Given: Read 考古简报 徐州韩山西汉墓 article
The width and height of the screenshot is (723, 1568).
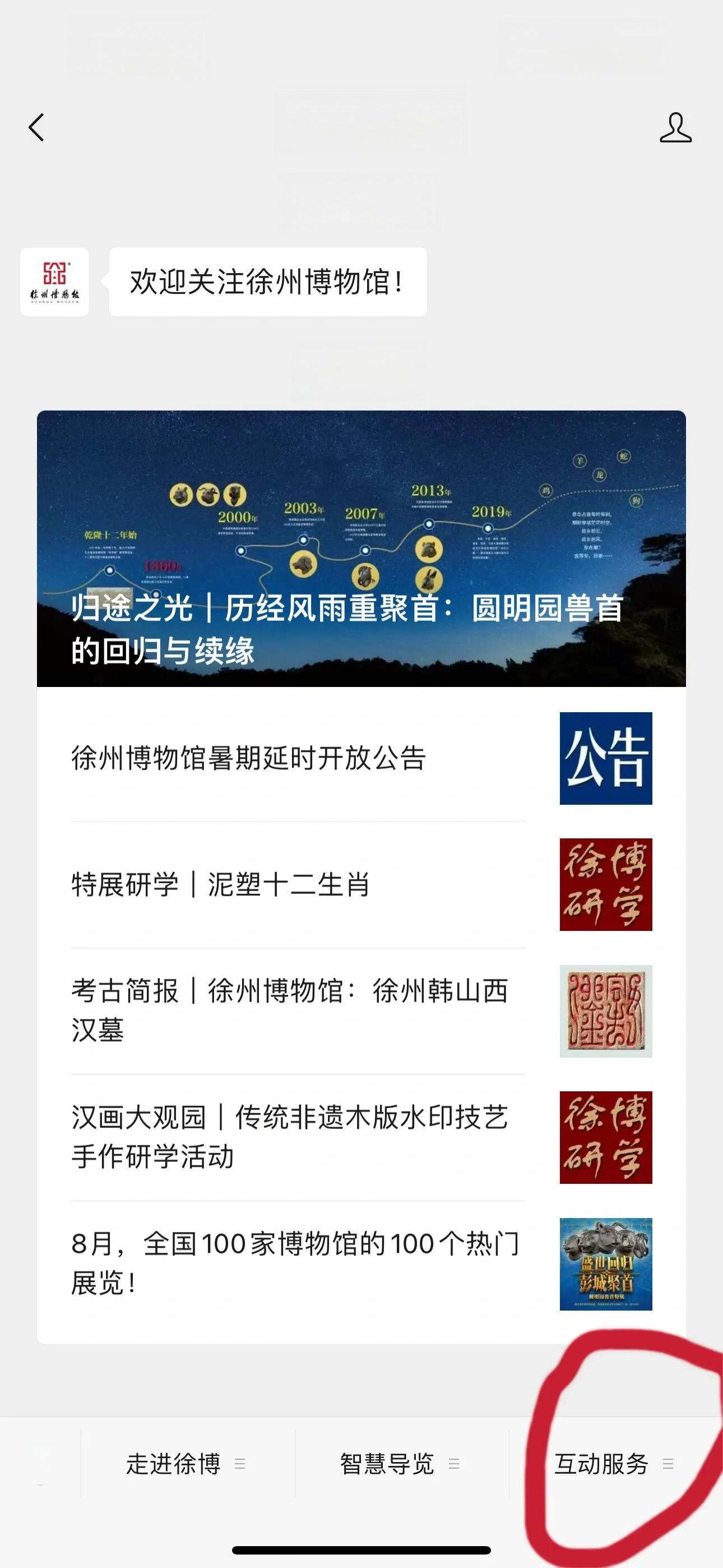Looking at the screenshot, I should coord(361,1011).
